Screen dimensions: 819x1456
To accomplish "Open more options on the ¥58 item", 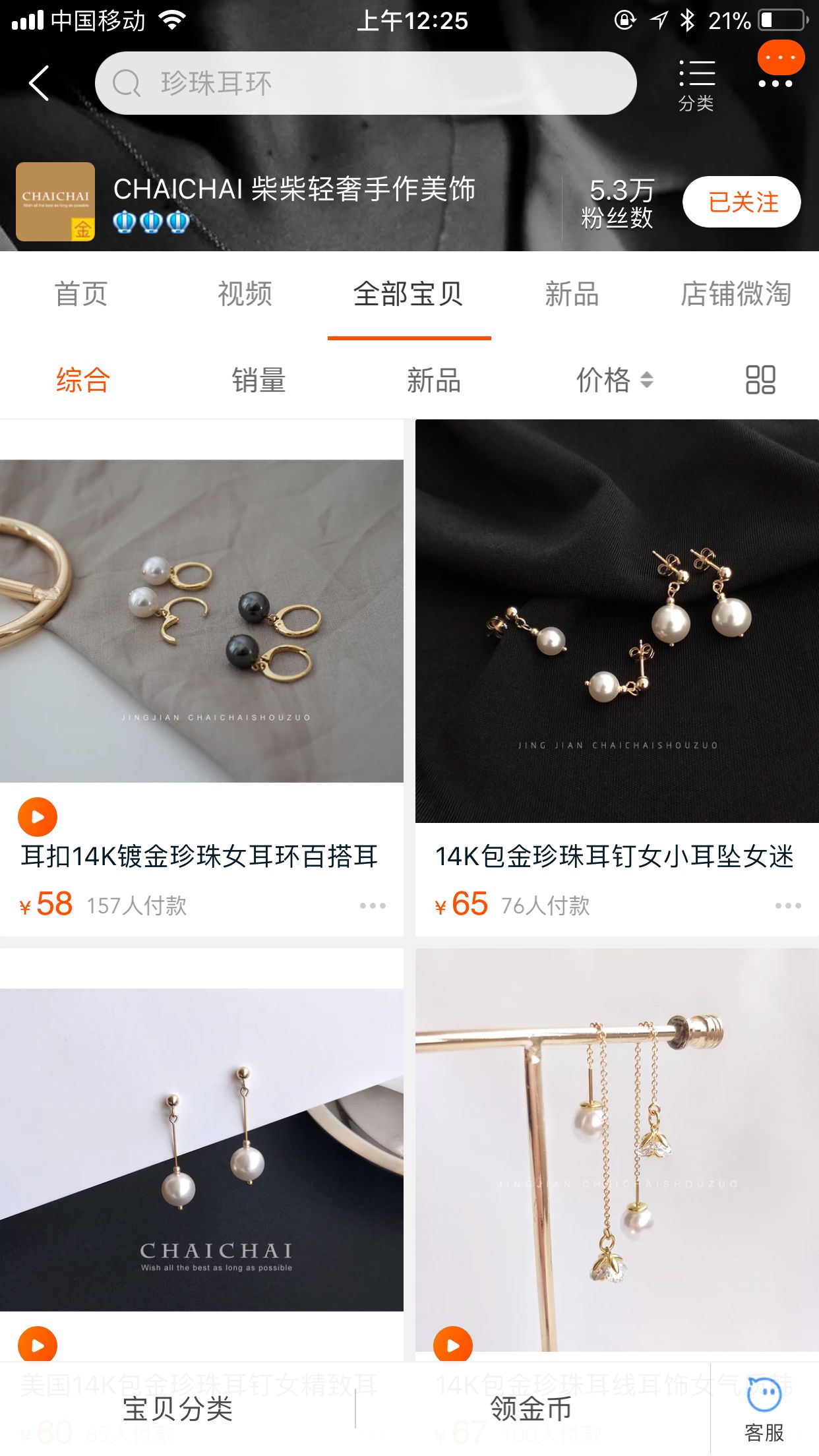I will [373, 905].
